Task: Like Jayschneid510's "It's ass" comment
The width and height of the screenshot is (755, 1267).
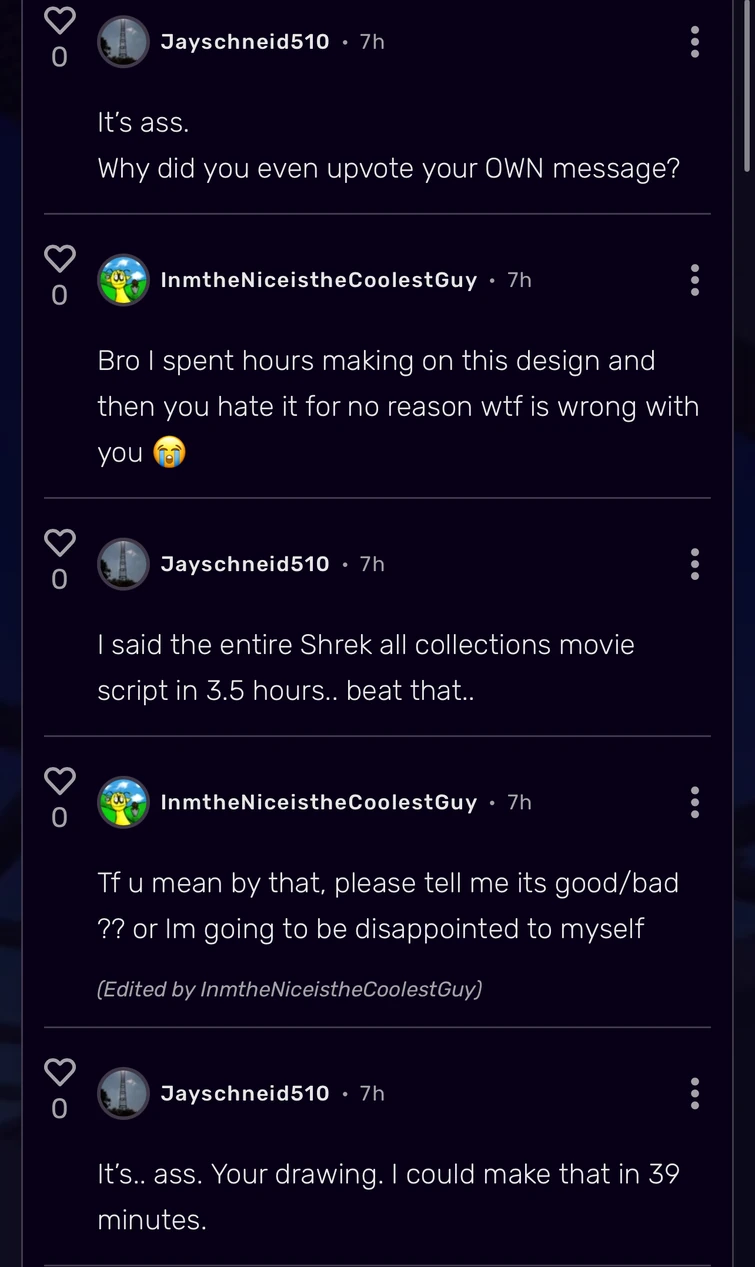Action: click(x=59, y=20)
